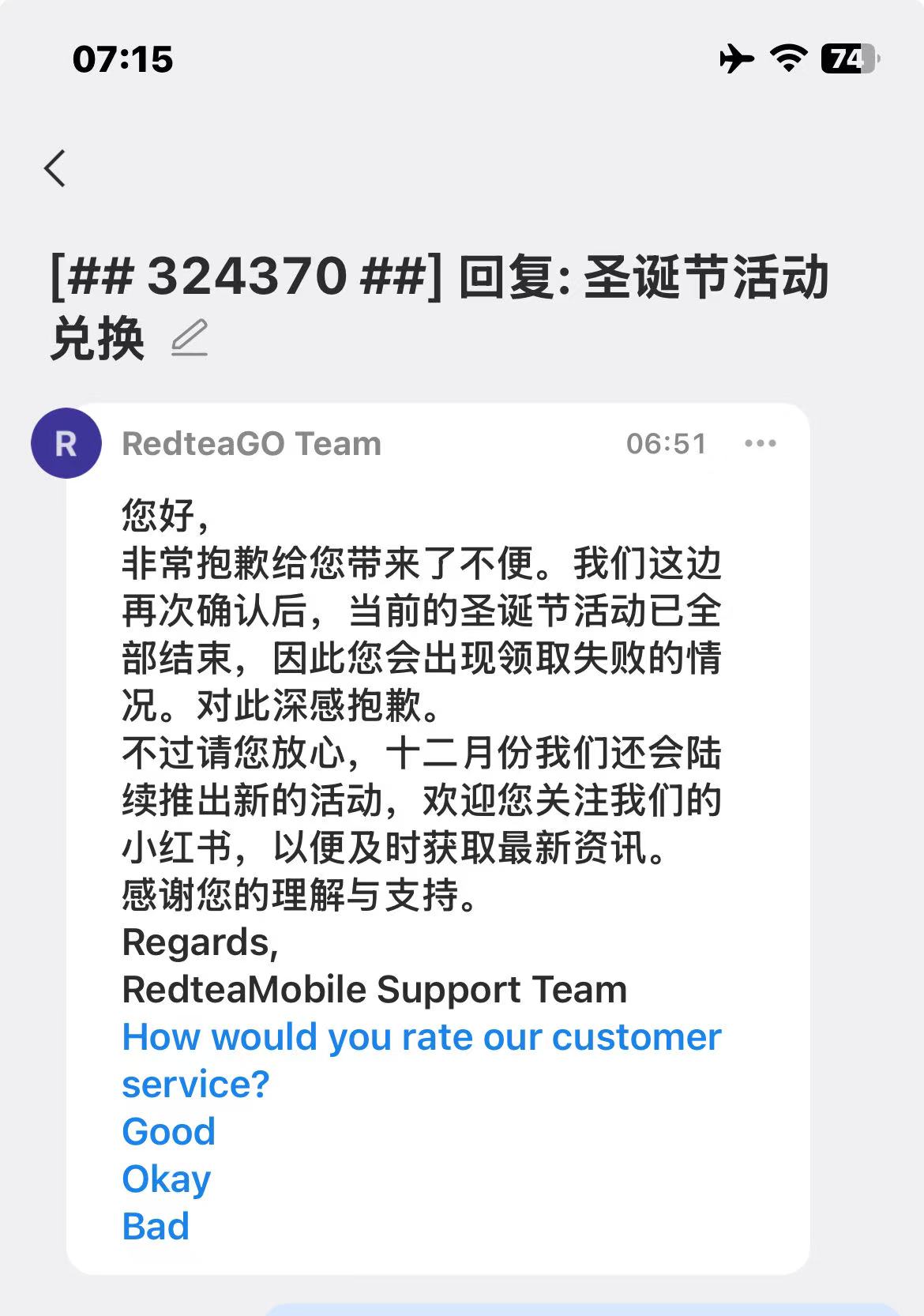
Task: Tap RedteaMobile Support Team text
Action: (x=374, y=989)
